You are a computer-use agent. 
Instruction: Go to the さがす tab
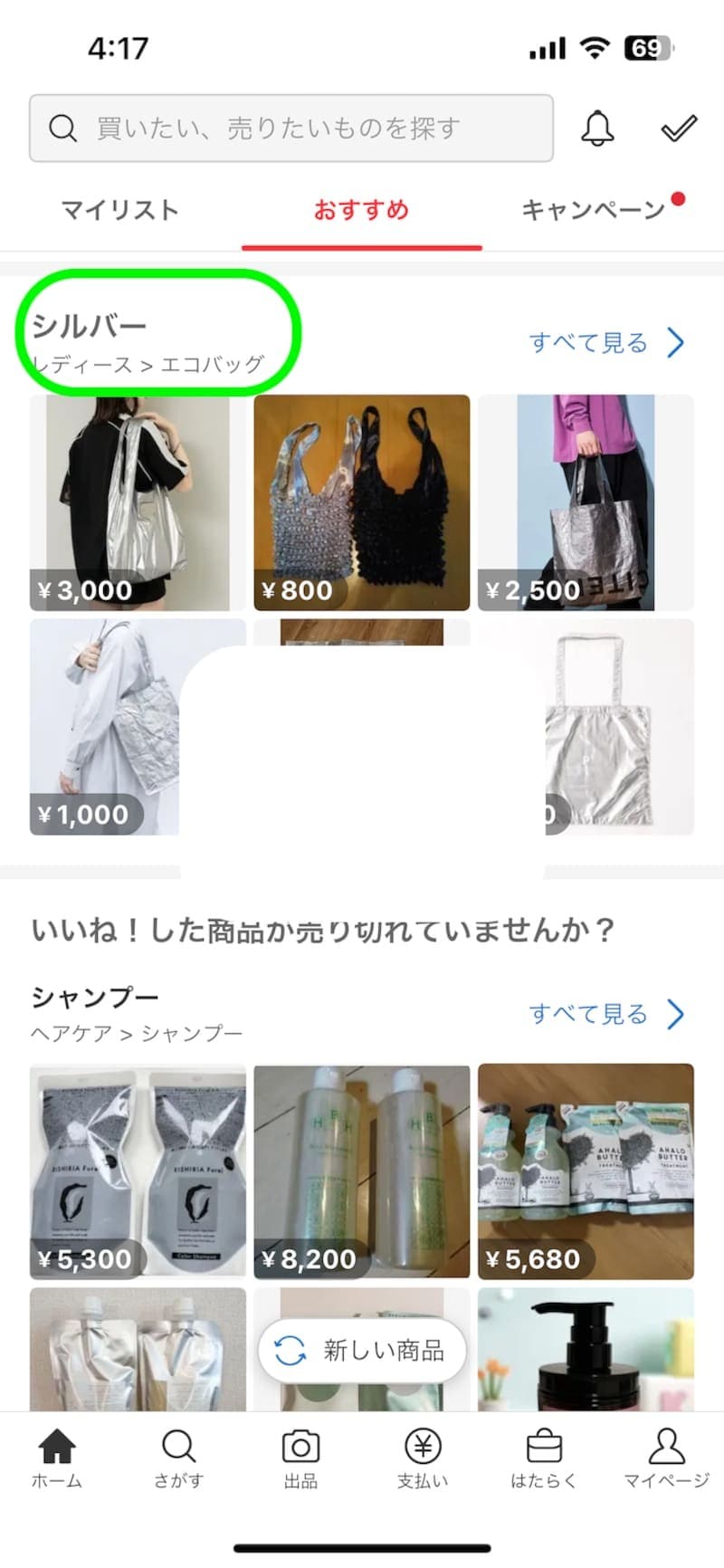[178, 1458]
